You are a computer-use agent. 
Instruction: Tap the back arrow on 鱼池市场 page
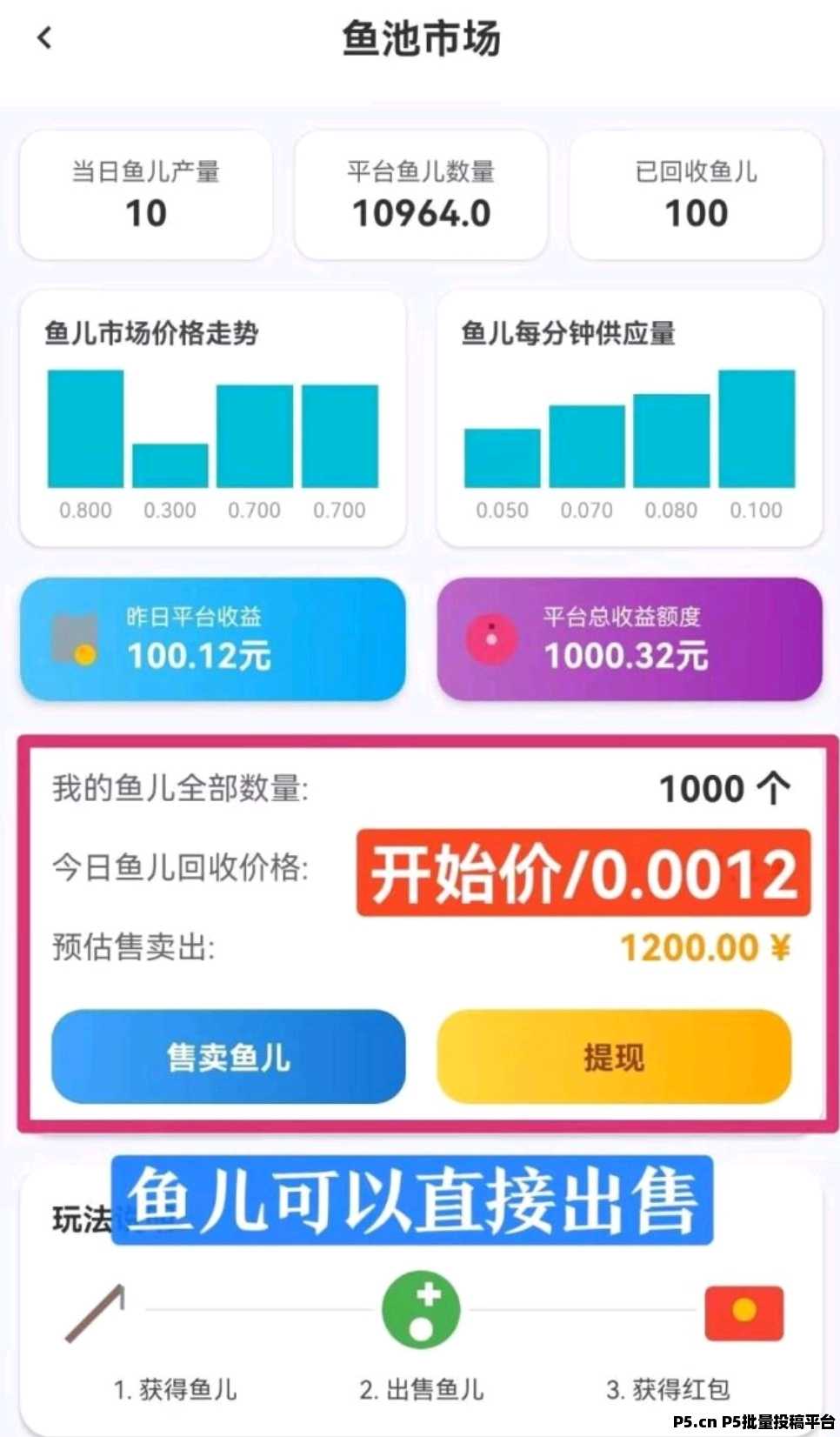[x=43, y=38]
